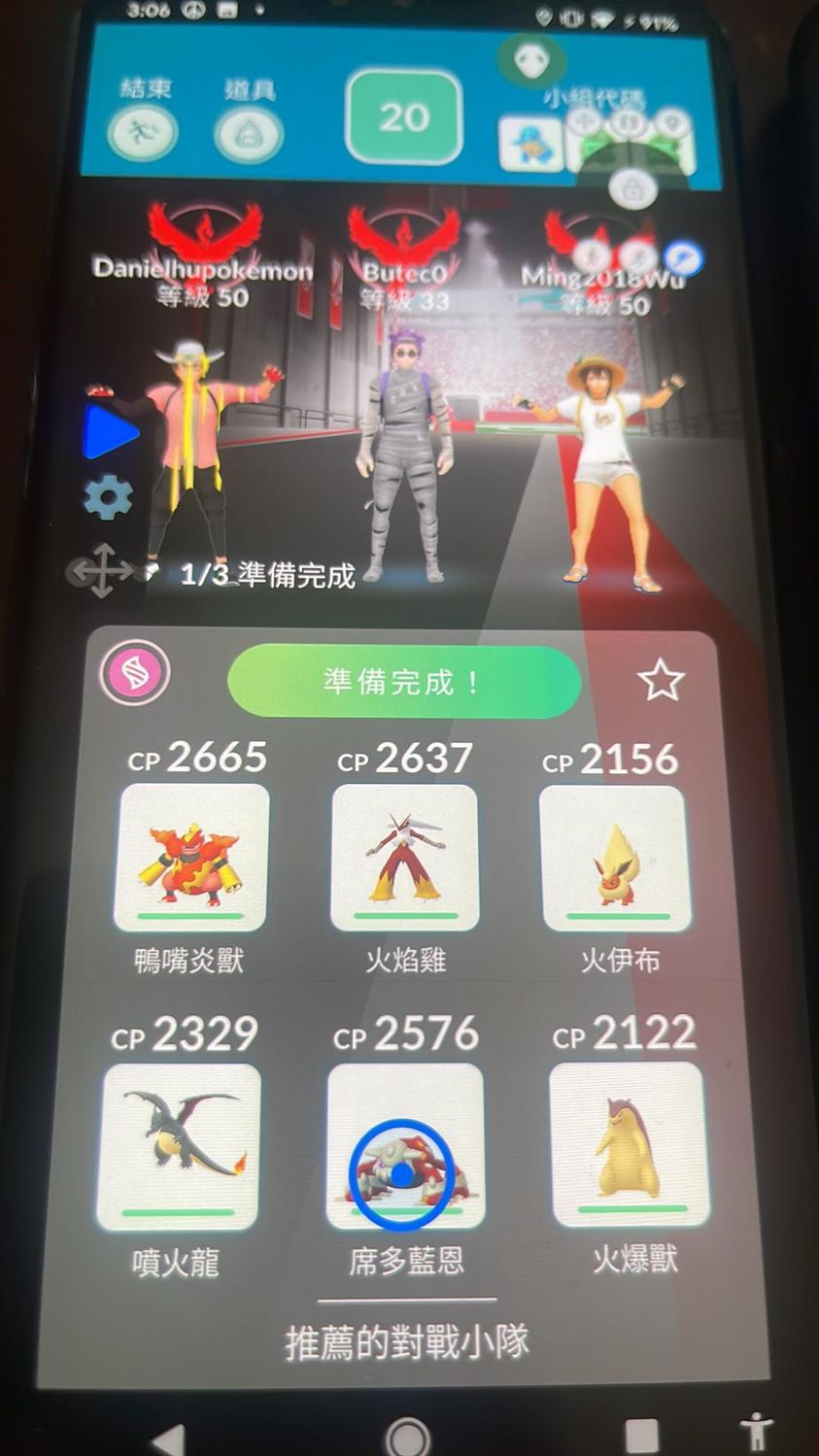Open the pink Mega Evolution icon
Image resolution: width=819 pixels, height=1456 pixels.
(135, 672)
